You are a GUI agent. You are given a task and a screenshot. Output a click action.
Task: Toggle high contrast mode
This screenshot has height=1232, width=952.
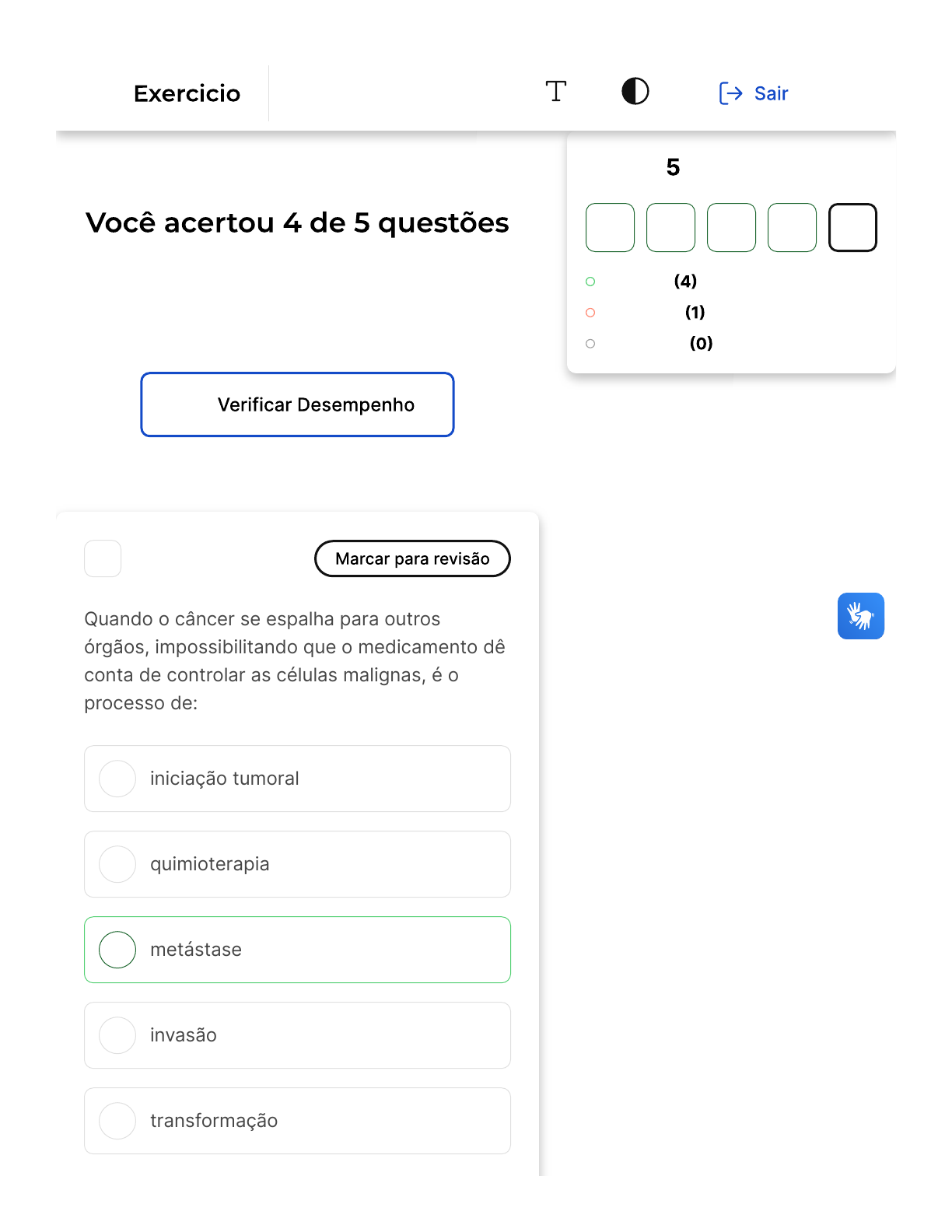tap(635, 92)
